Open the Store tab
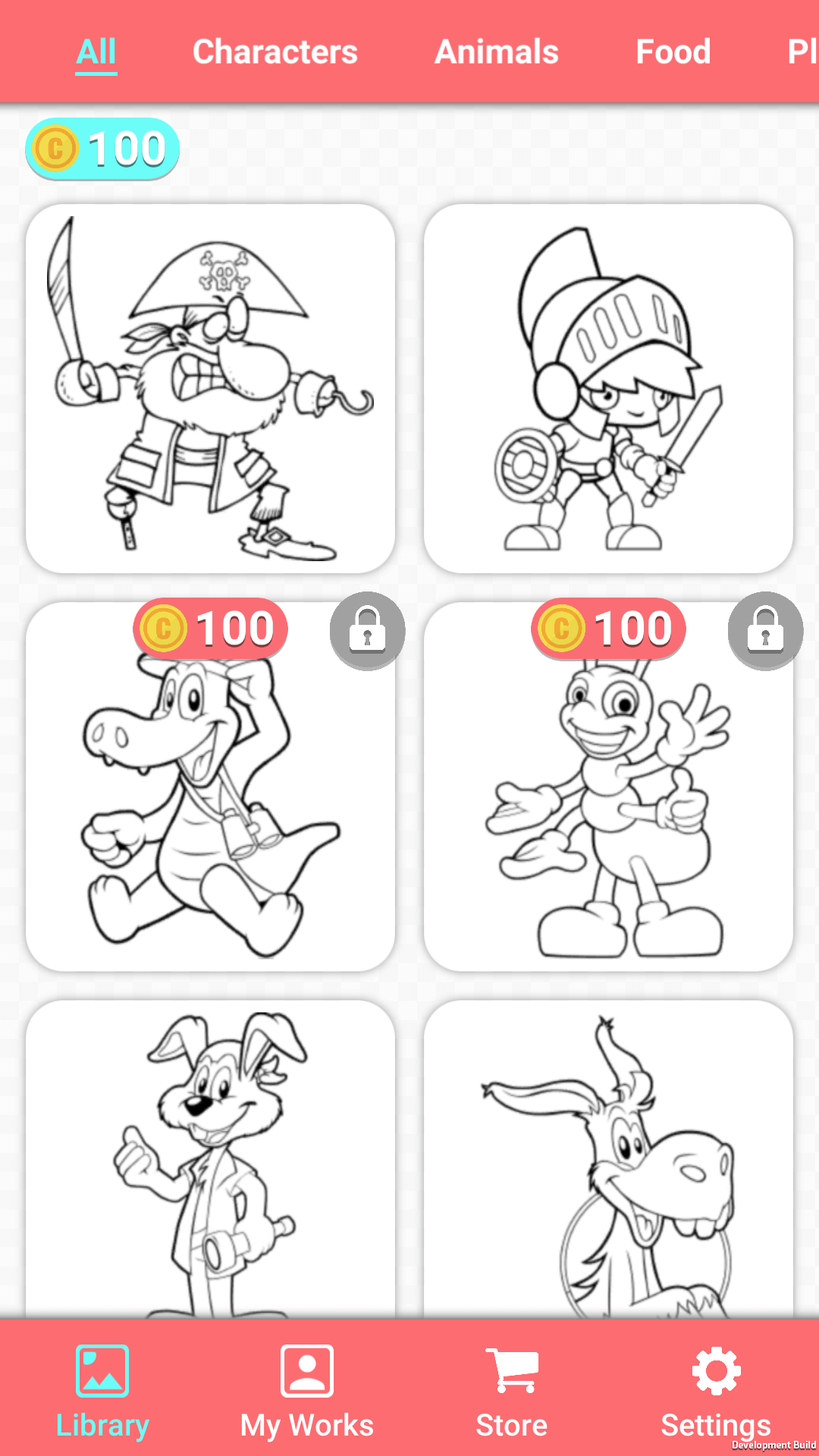 point(512,1392)
